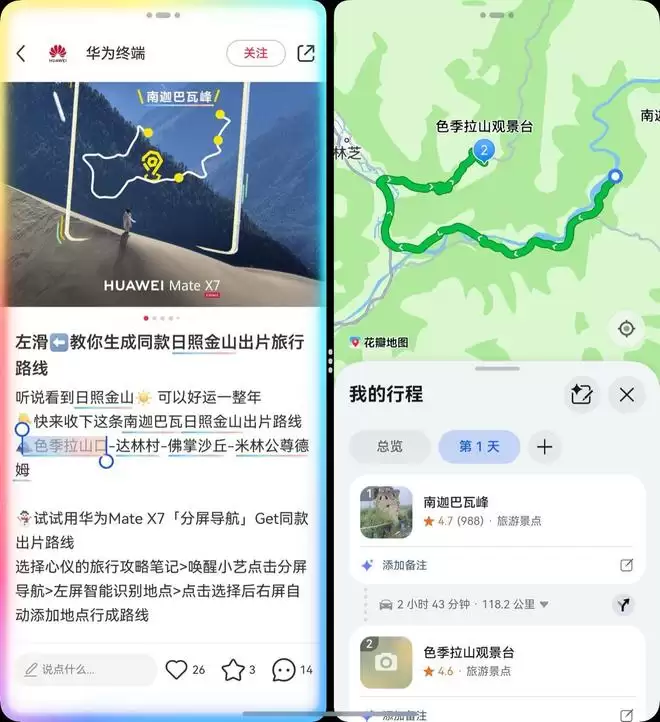This screenshot has height=722, width=660.
Task: Open the smart edit icon beside 我的行程
Action: click(580, 395)
